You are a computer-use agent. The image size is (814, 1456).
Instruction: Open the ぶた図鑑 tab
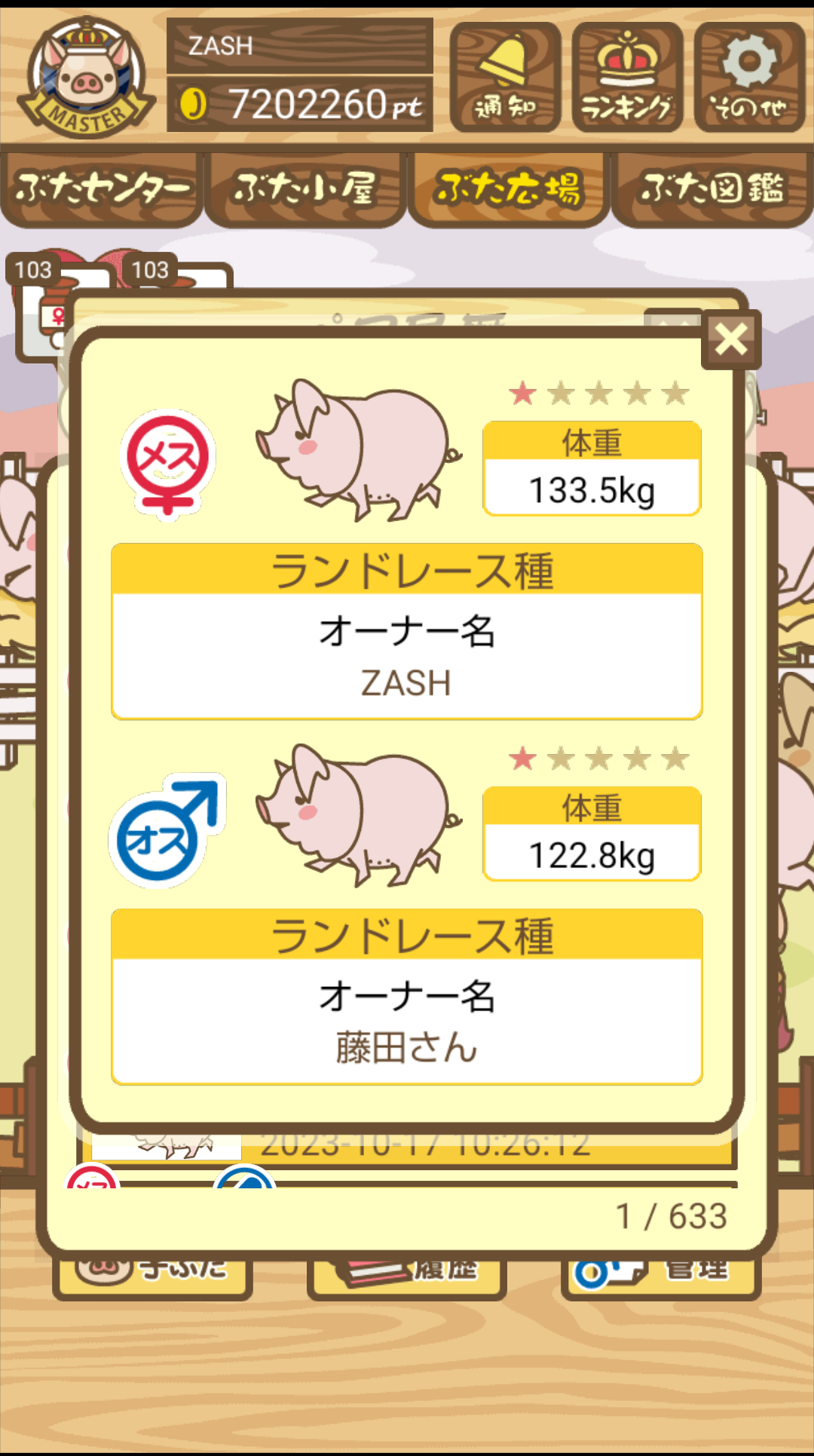[712, 189]
